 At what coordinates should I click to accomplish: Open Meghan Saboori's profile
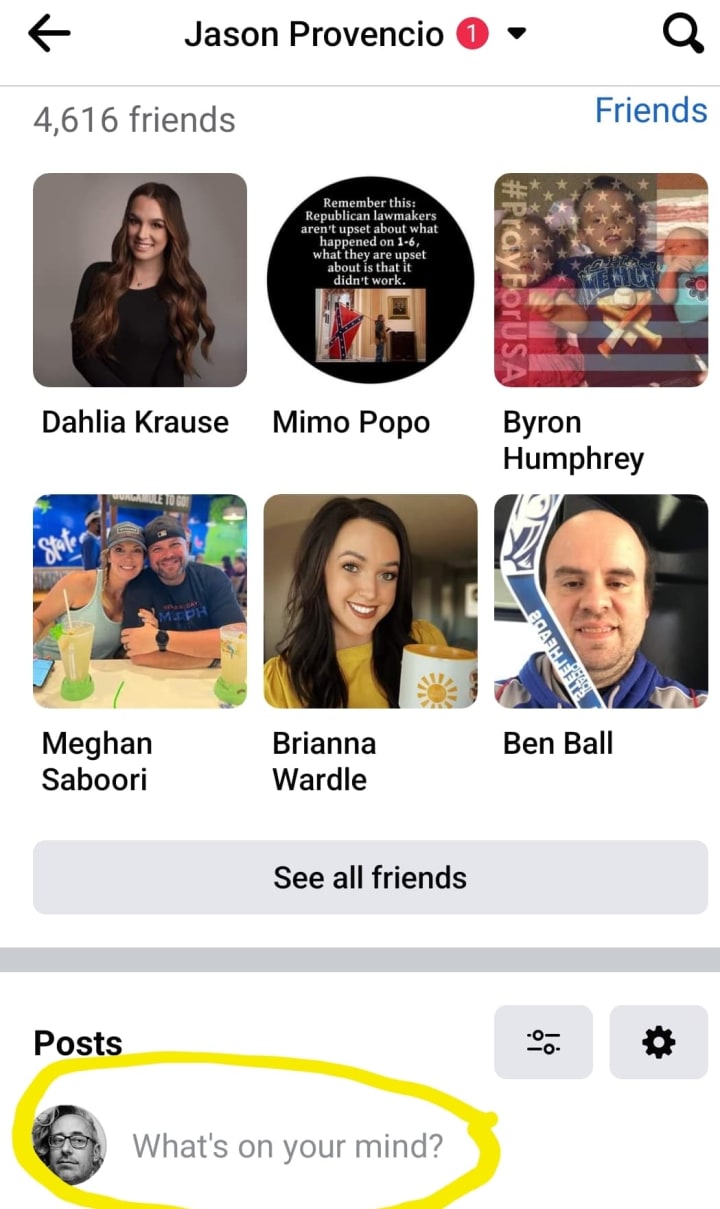tap(140, 601)
